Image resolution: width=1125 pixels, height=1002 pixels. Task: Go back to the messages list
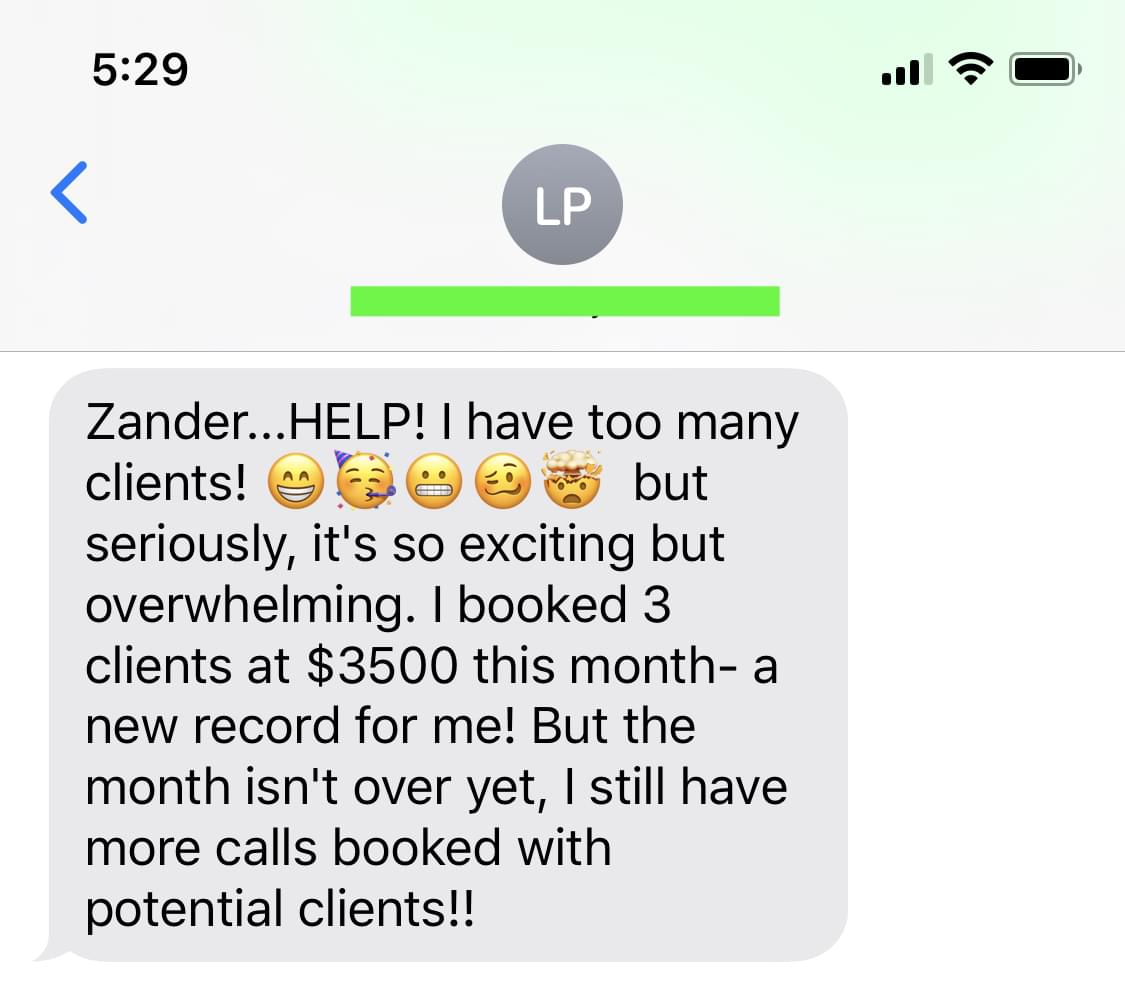click(69, 192)
